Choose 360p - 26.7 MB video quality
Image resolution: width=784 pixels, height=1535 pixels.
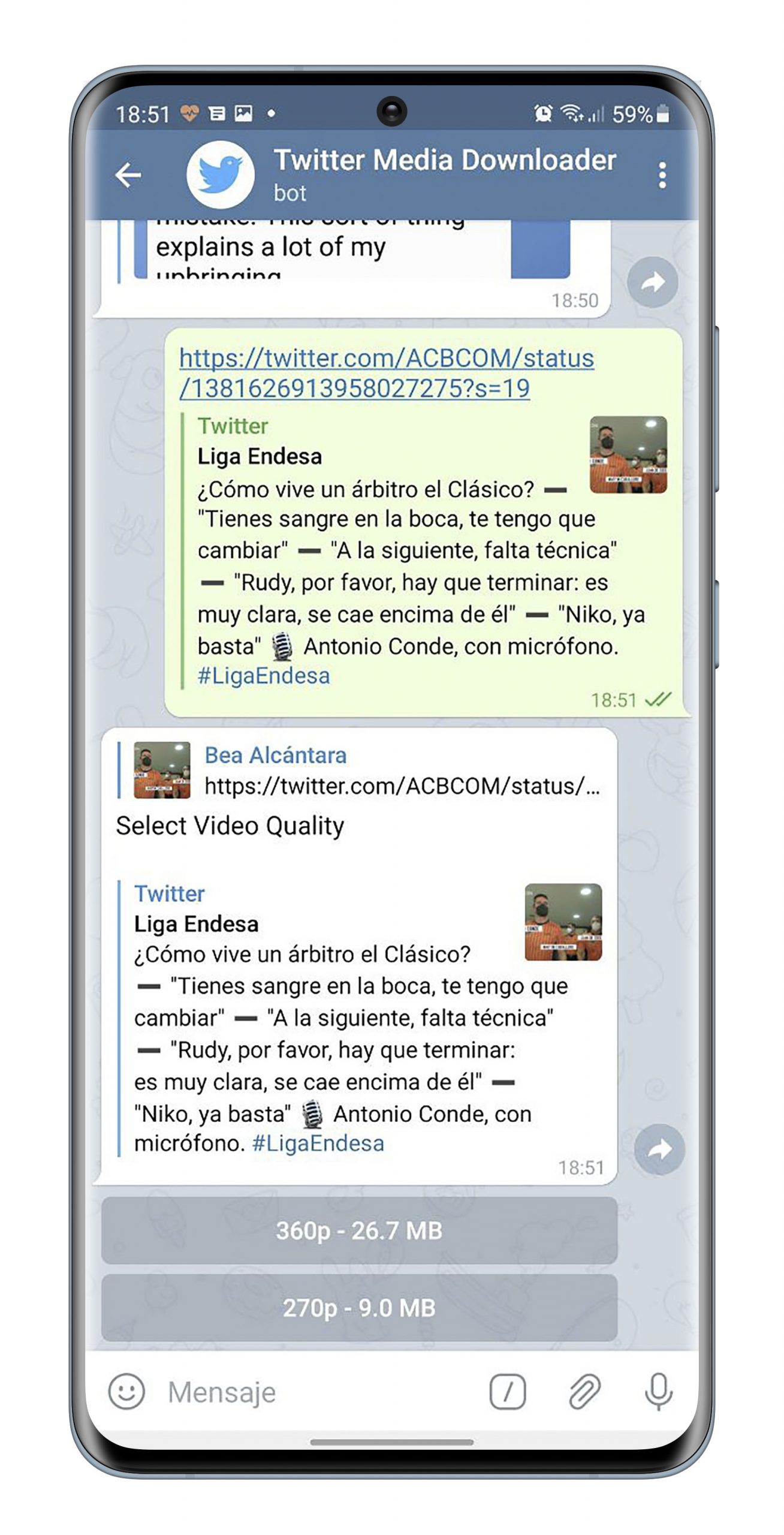coord(359,1231)
